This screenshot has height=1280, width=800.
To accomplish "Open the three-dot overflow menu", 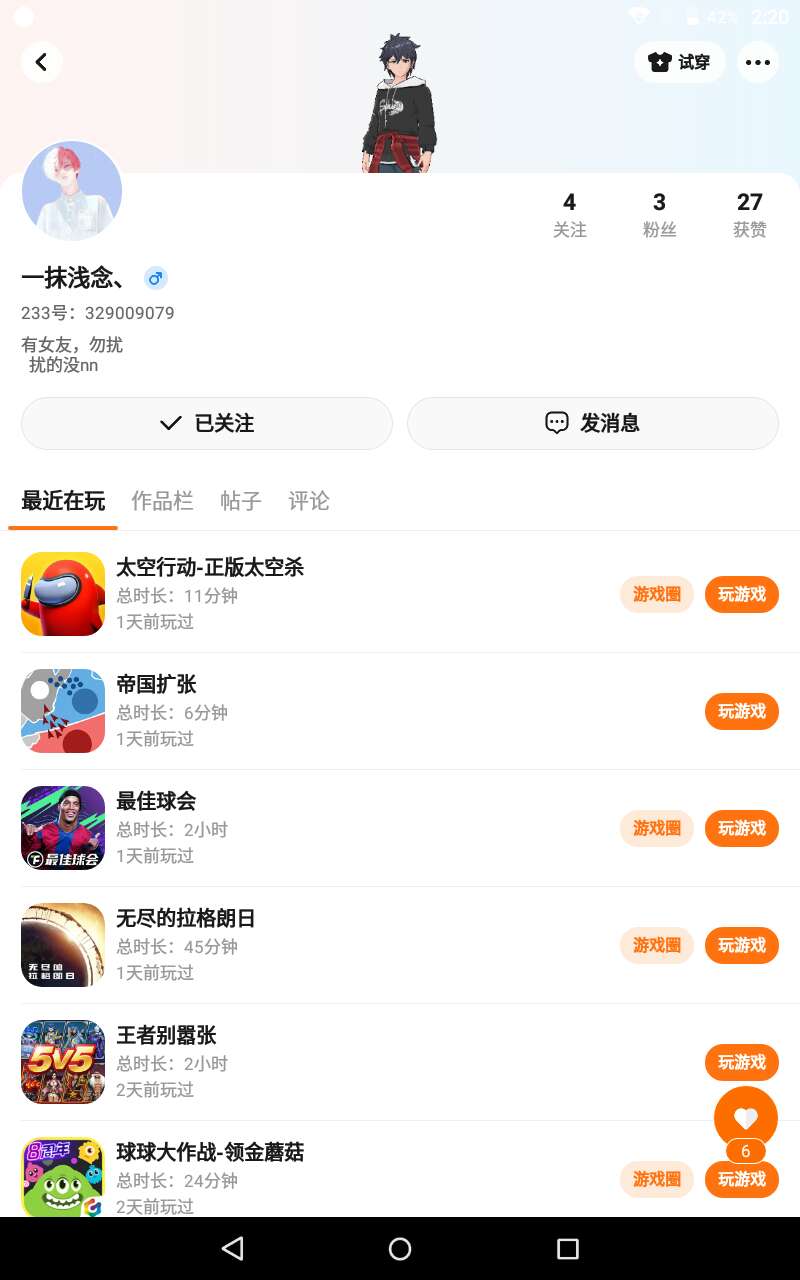I will coord(758,62).
